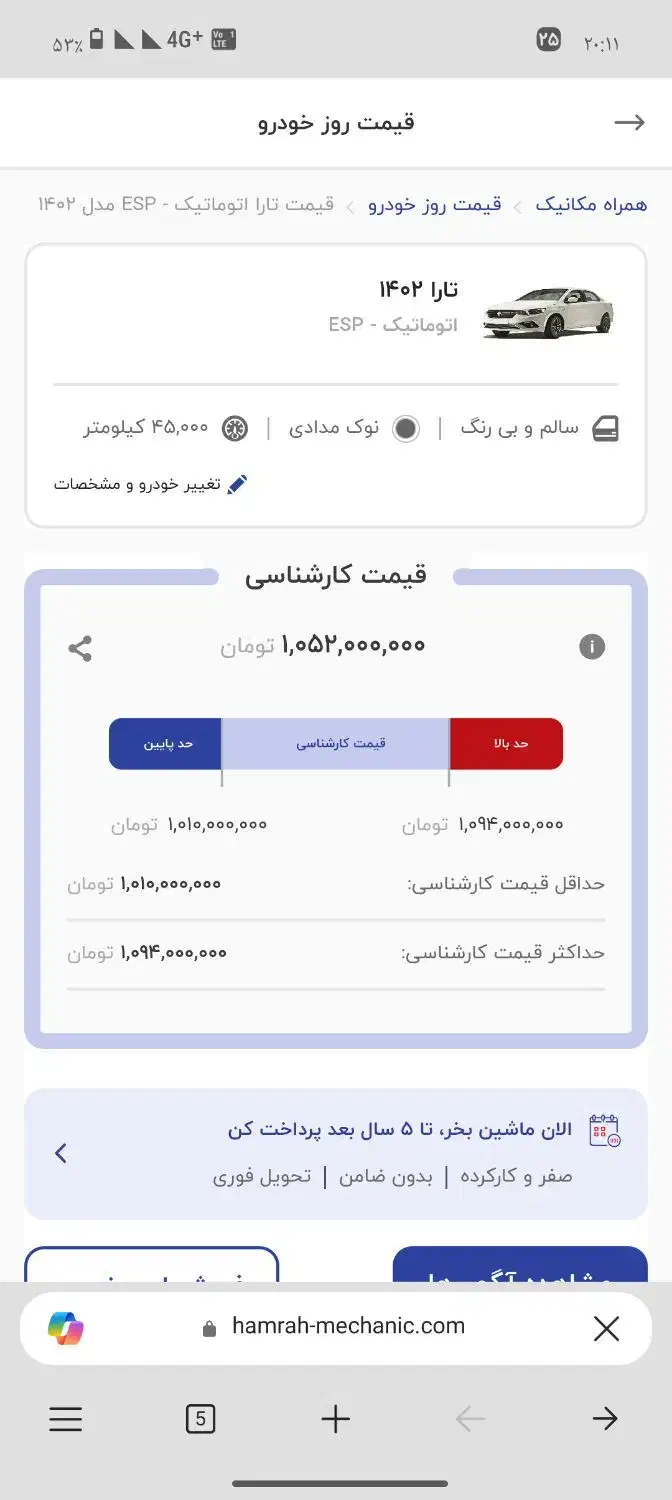
Task: Go forward in the browser
Action: pyautogui.click(x=605, y=1418)
